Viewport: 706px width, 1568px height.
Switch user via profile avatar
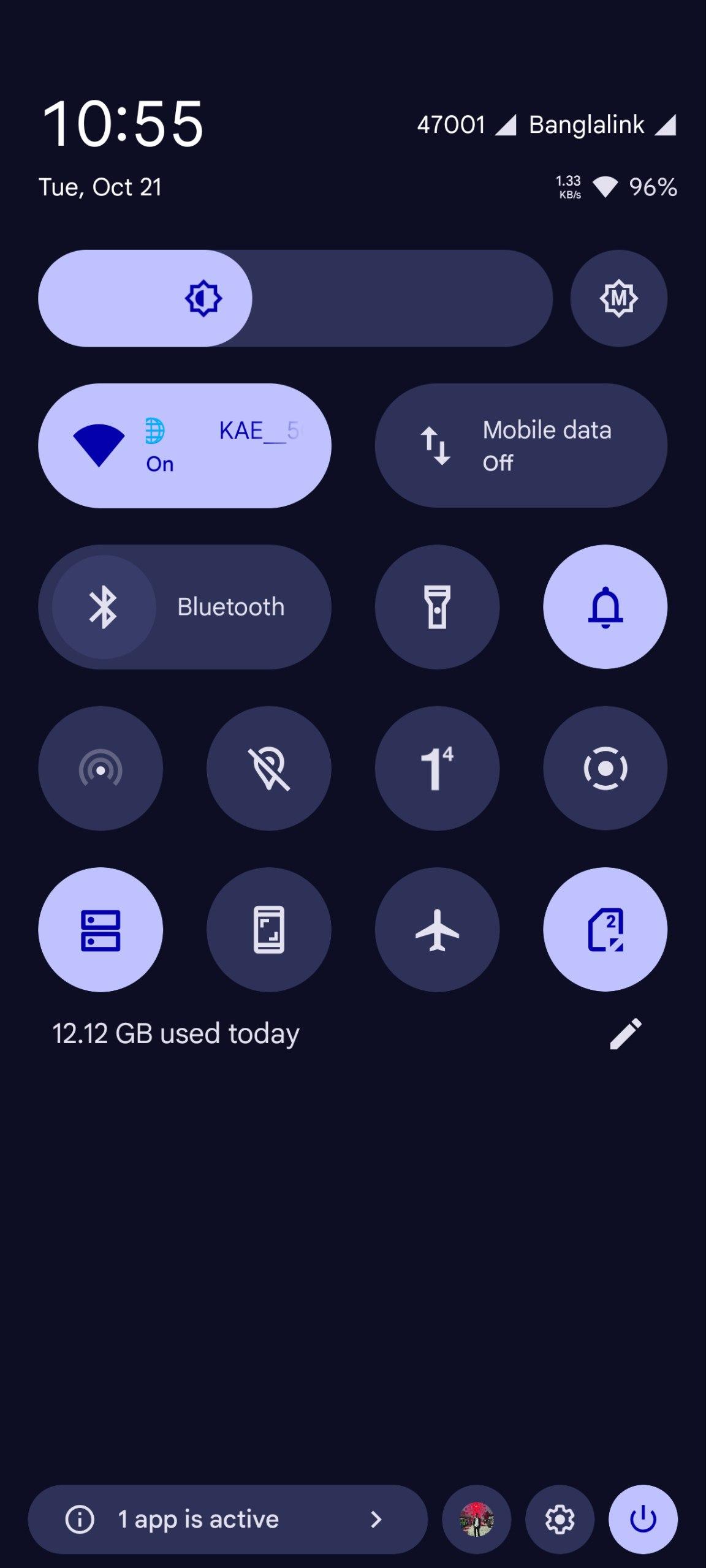(476, 1519)
